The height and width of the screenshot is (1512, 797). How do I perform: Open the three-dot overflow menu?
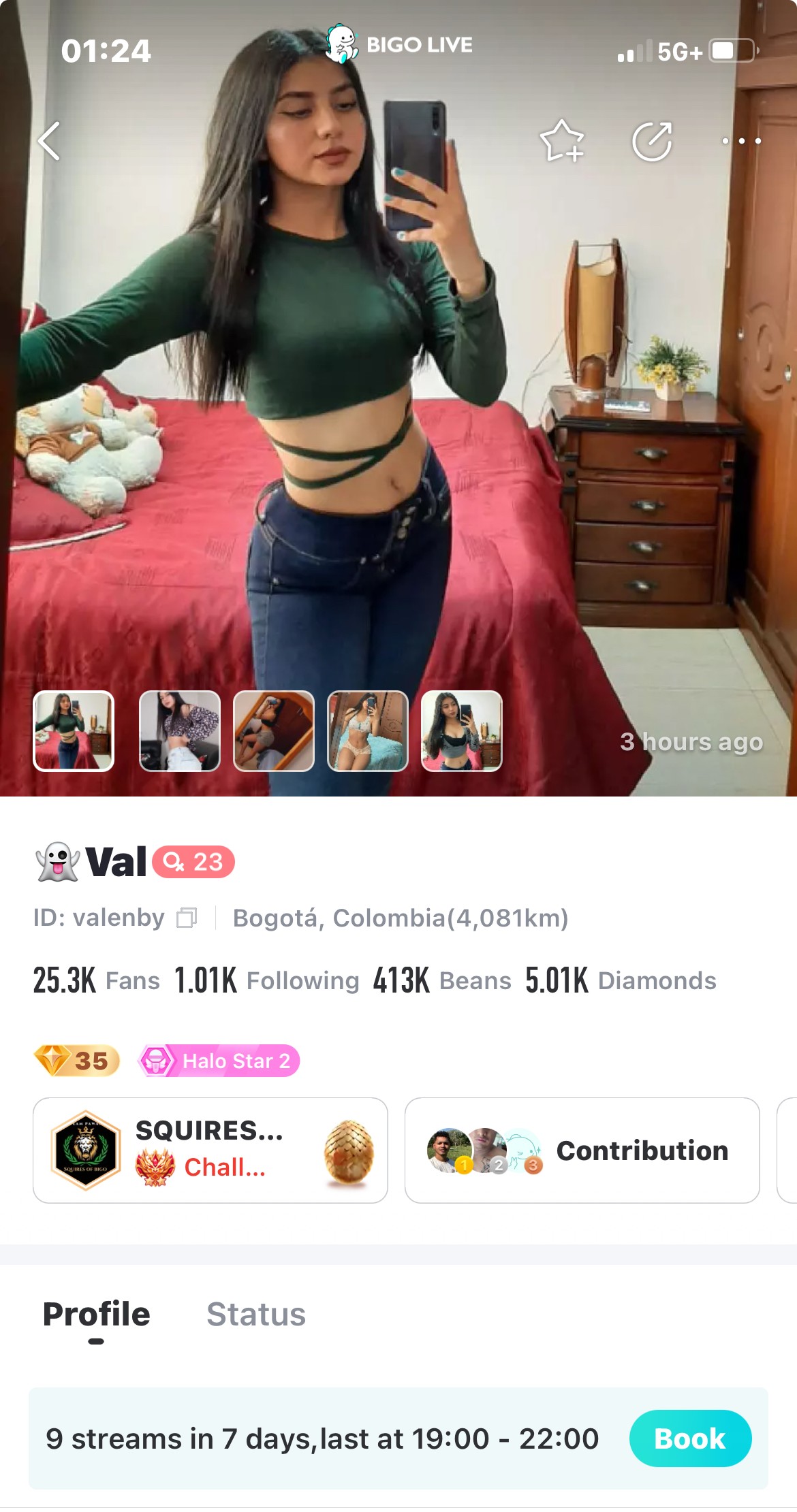click(x=741, y=141)
